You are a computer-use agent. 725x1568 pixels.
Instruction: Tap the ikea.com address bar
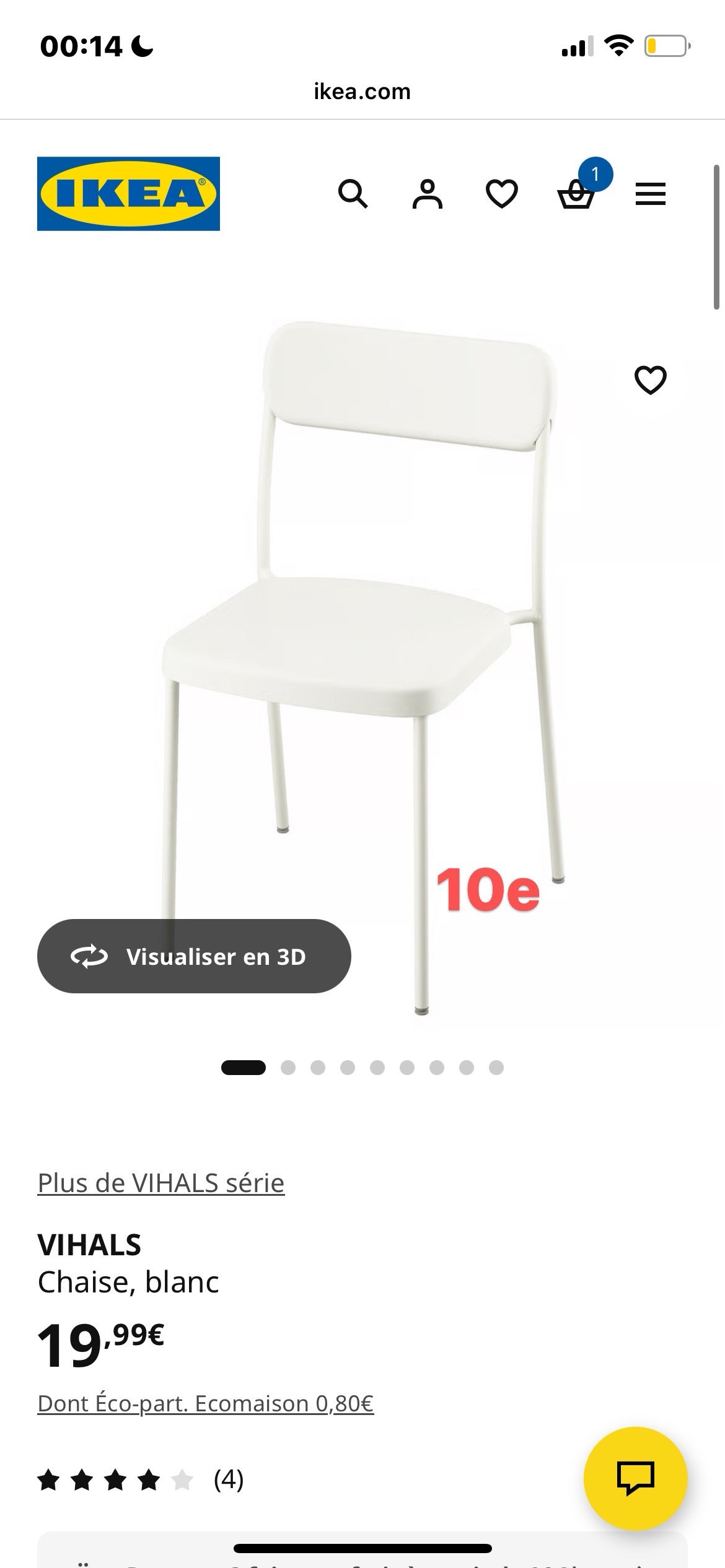tap(362, 92)
